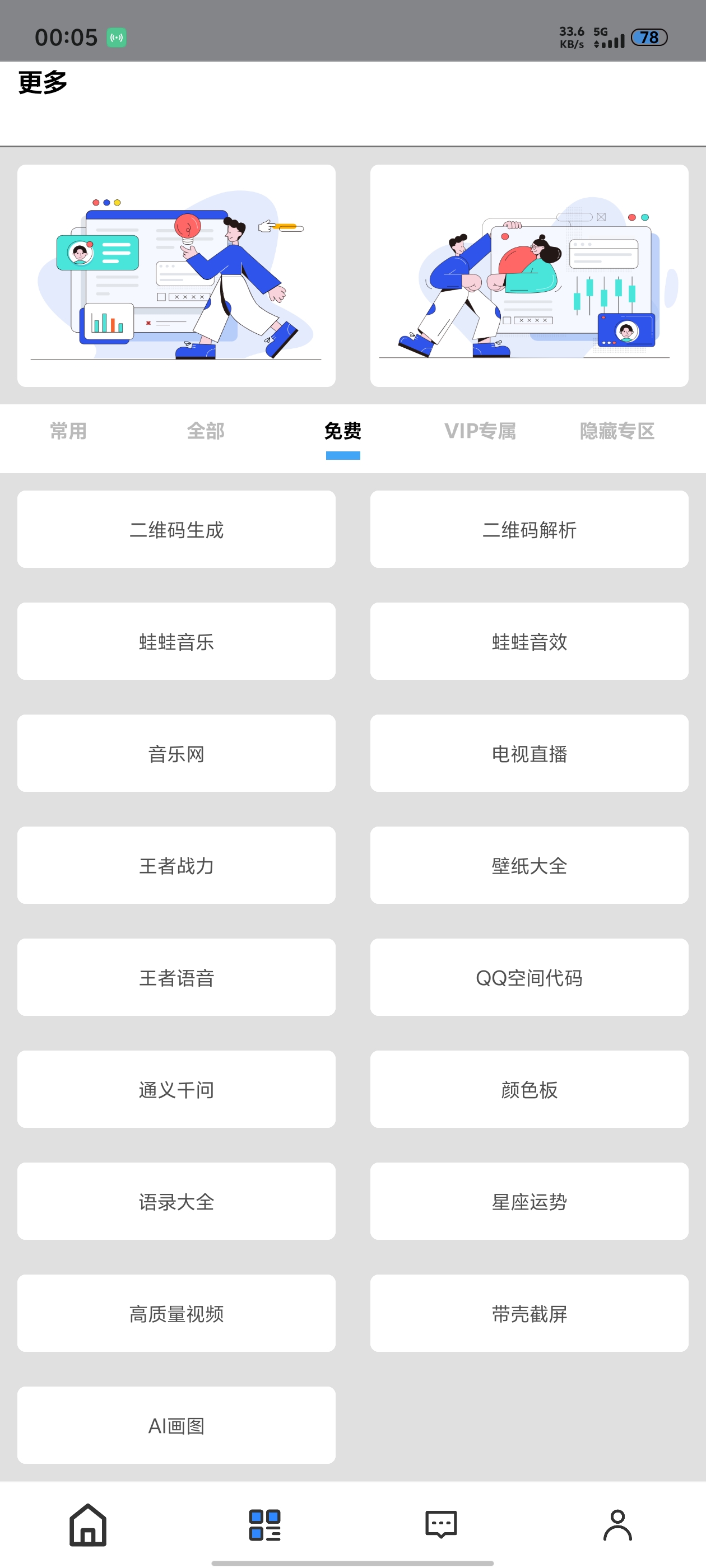The height and width of the screenshot is (1568, 706).
Task: Launch 蛙蛙音乐
Action: 176,642
